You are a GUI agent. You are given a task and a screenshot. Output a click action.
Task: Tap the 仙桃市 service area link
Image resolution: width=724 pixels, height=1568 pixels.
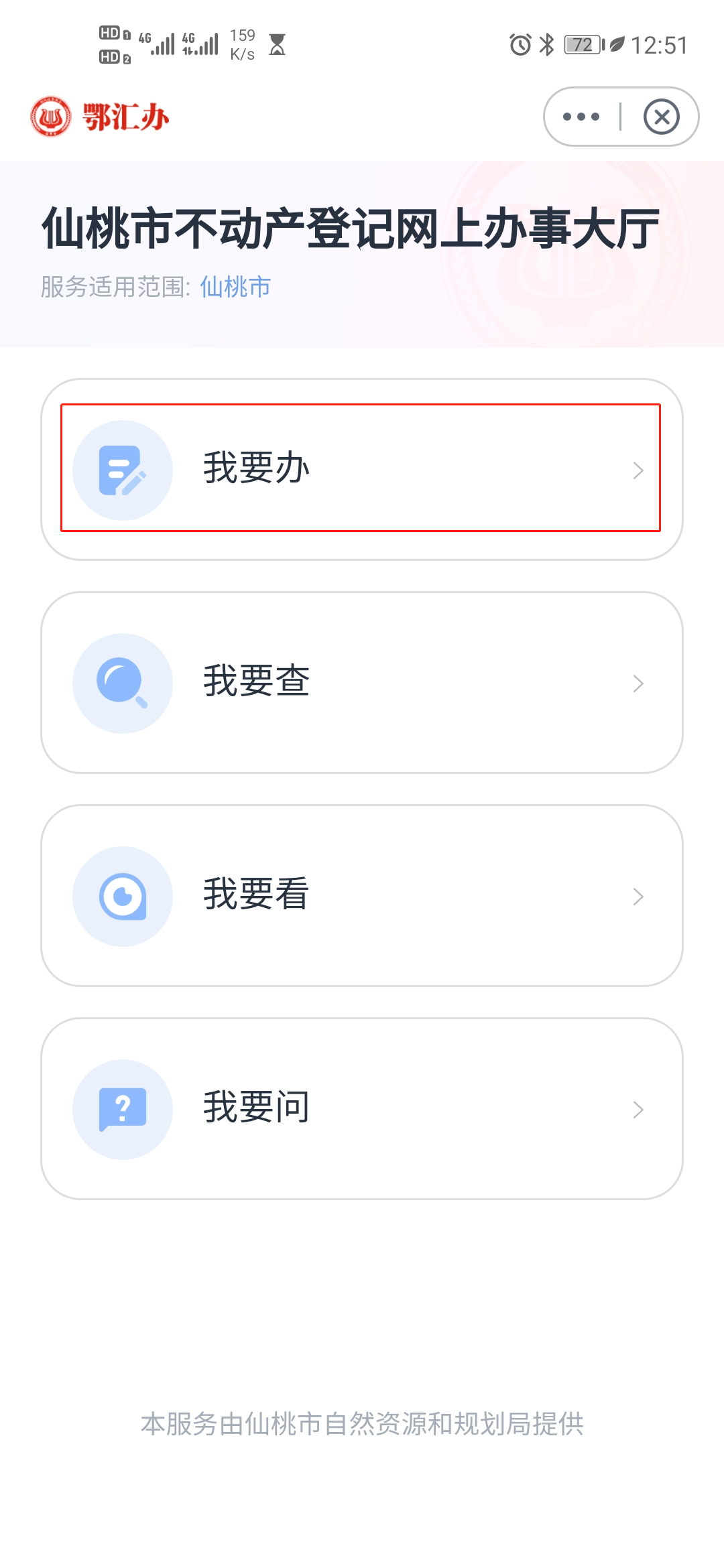pyautogui.click(x=235, y=287)
